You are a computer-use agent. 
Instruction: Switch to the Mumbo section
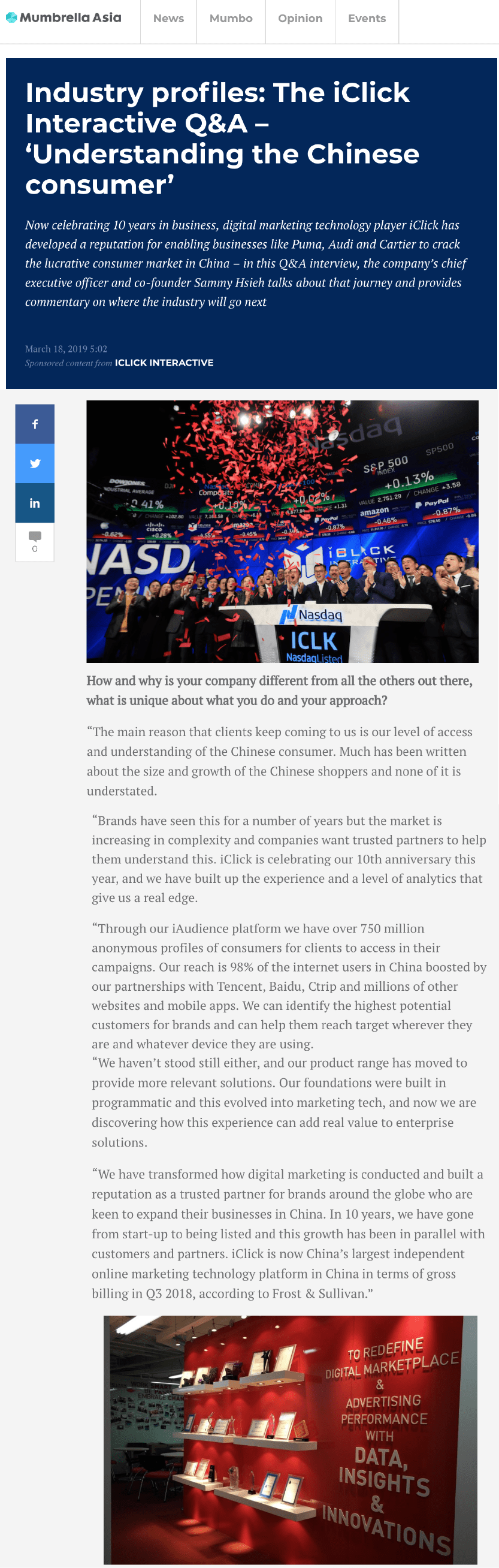coord(231,19)
